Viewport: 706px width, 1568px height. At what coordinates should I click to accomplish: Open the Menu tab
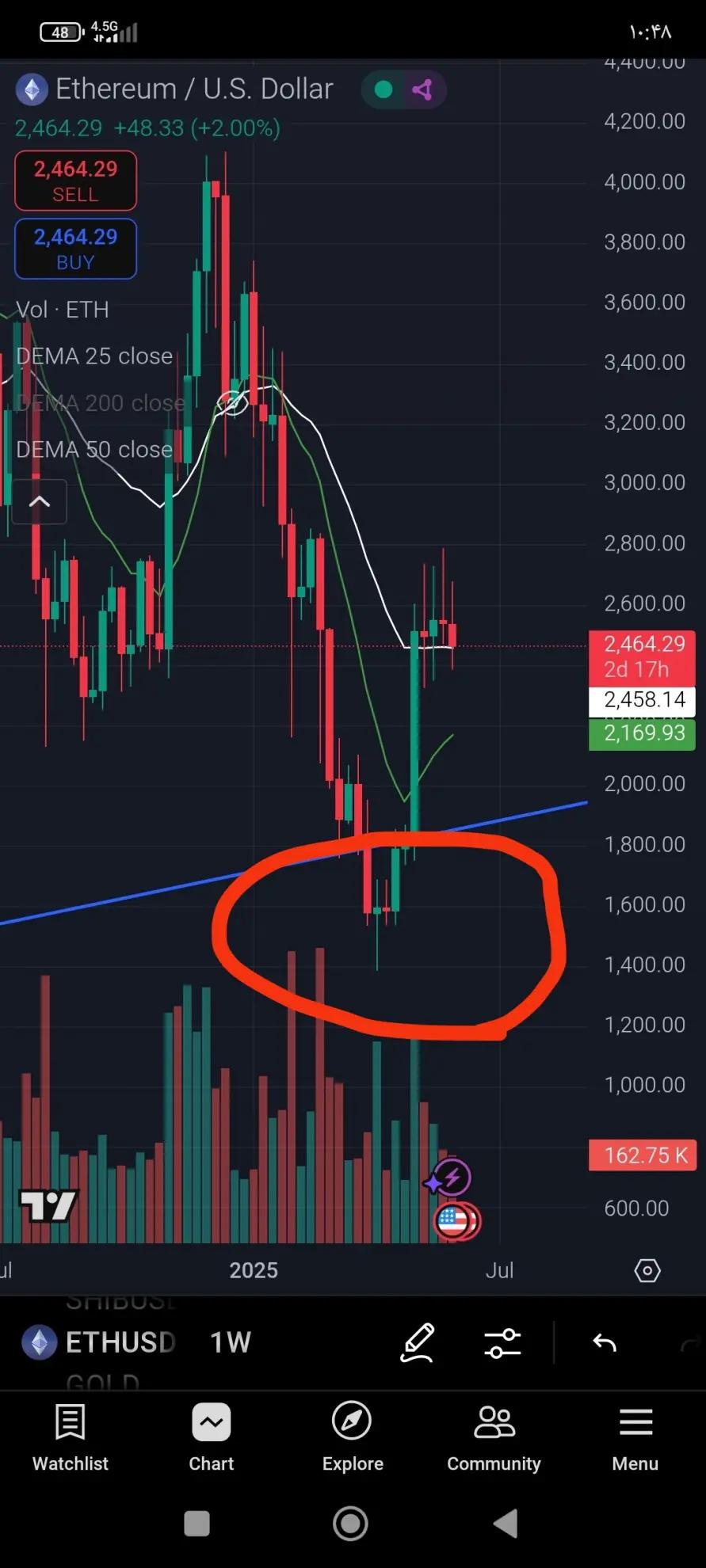[x=635, y=1437]
